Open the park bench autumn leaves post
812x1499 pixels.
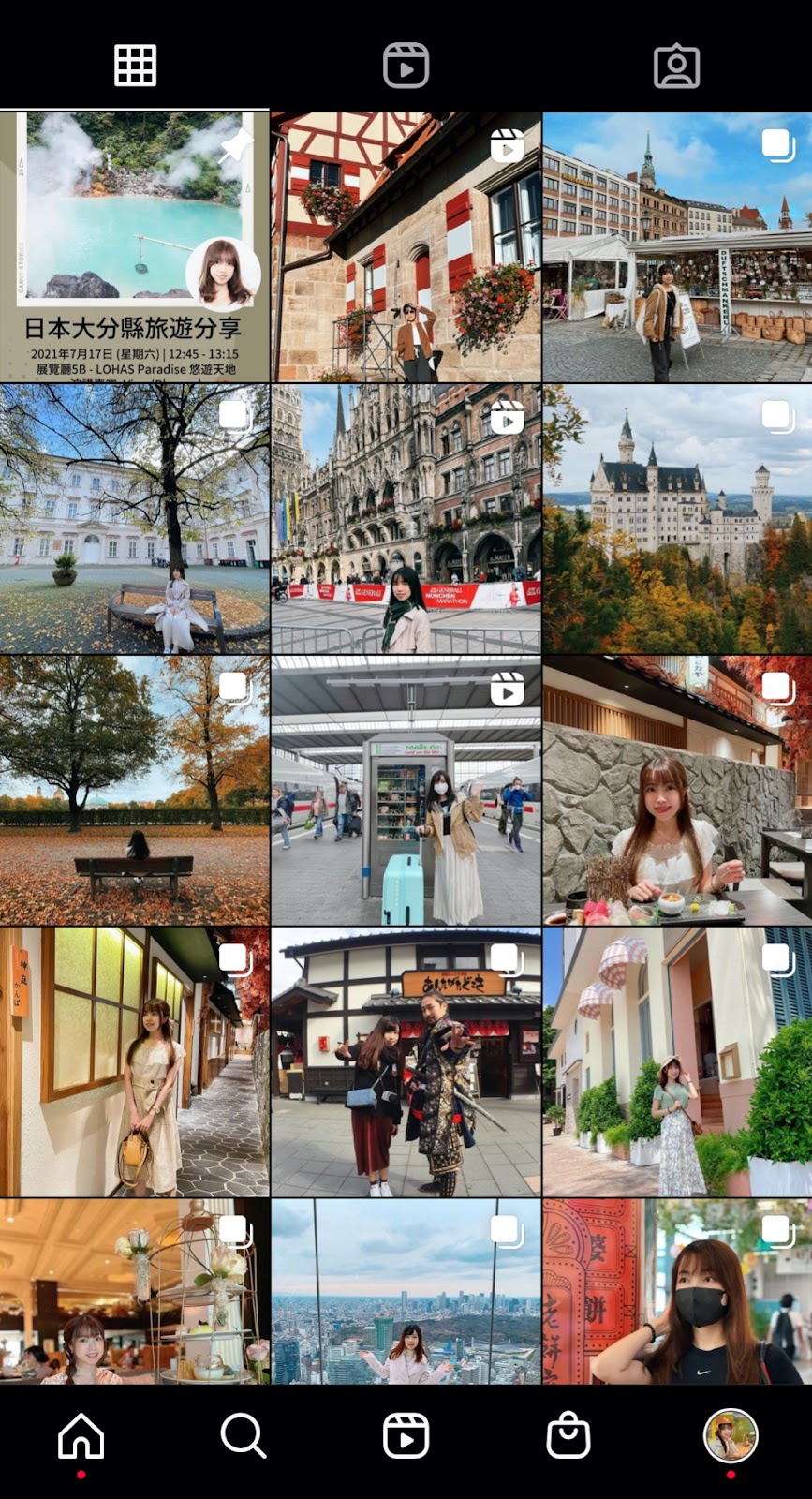[x=134, y=790]
